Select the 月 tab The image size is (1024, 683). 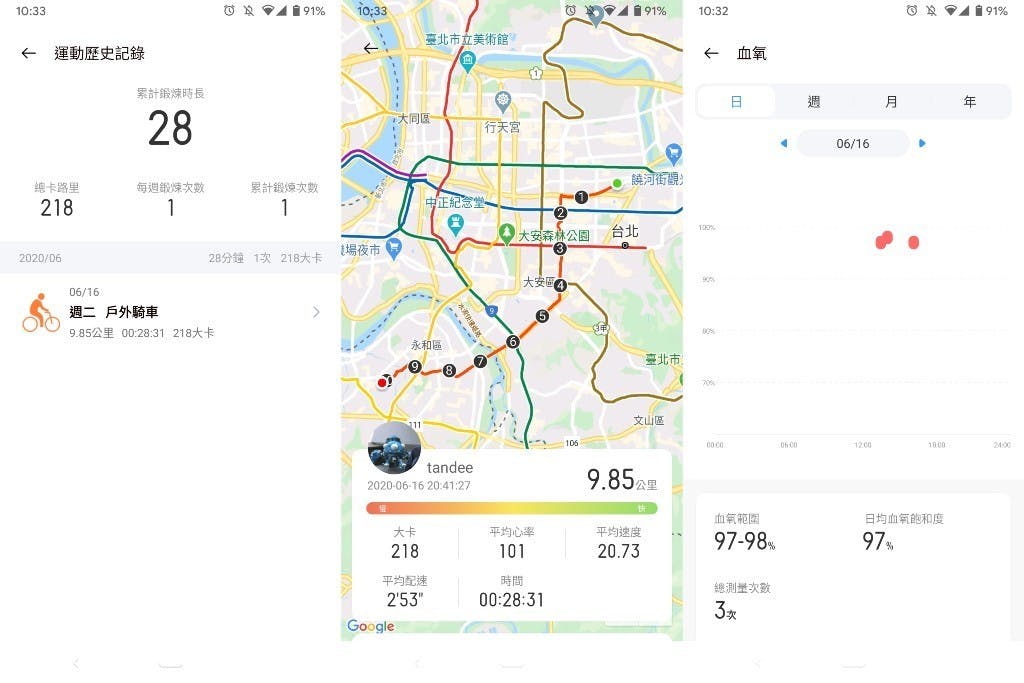[891, 102]
